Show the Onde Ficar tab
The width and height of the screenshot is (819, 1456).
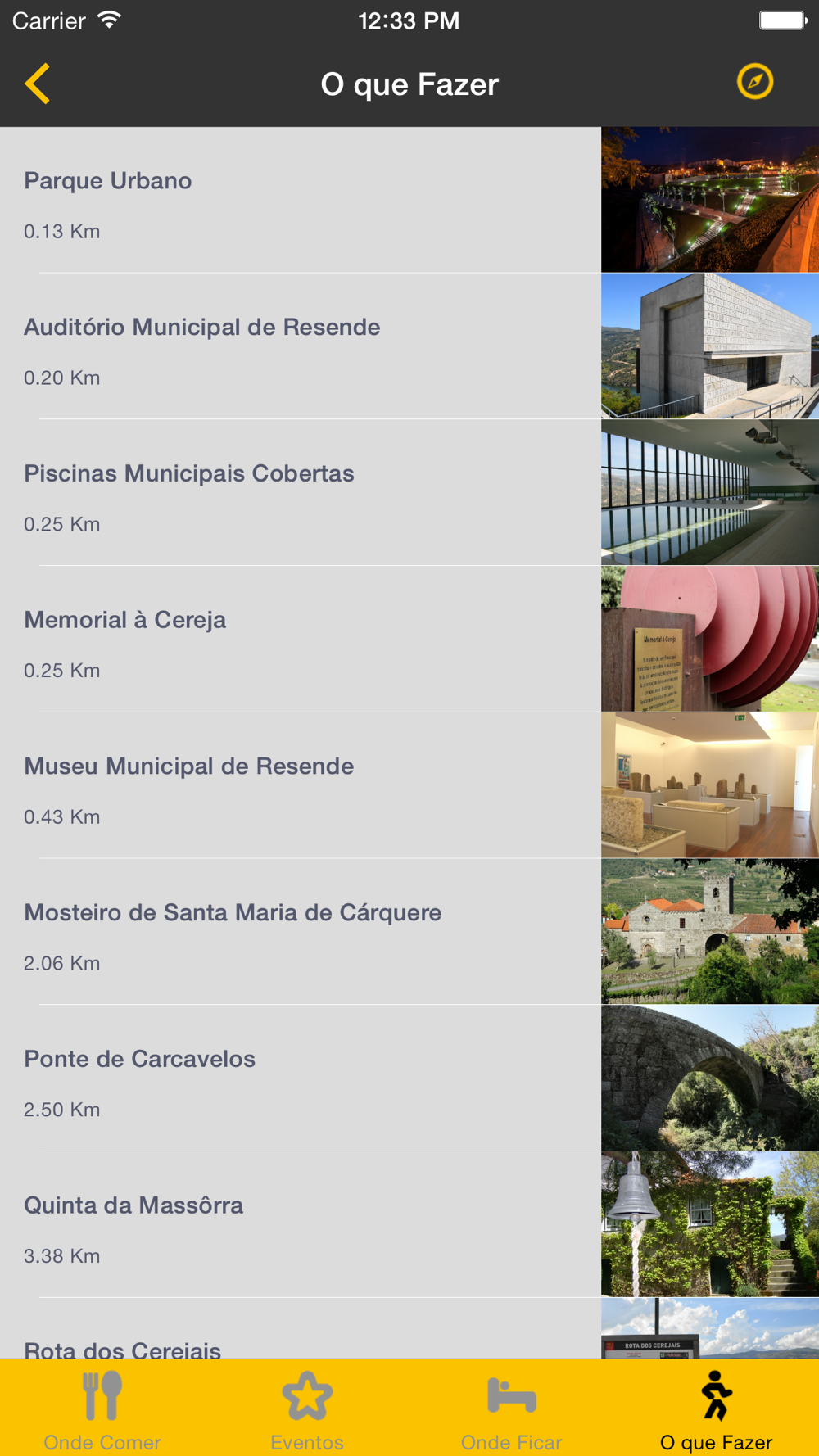[512, 1410]
